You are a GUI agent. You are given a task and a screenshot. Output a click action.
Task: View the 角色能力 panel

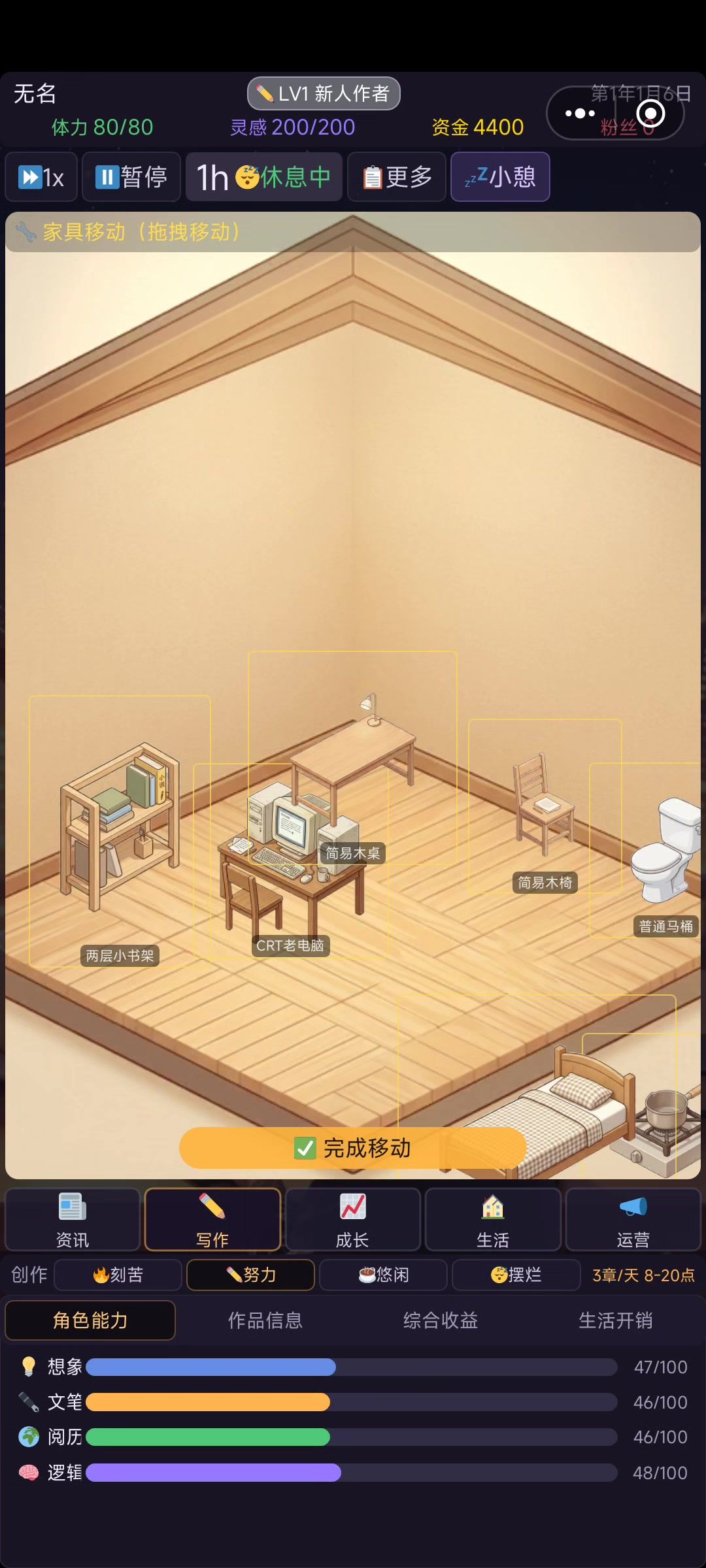pyautogui.click(x=90, y=1320)
